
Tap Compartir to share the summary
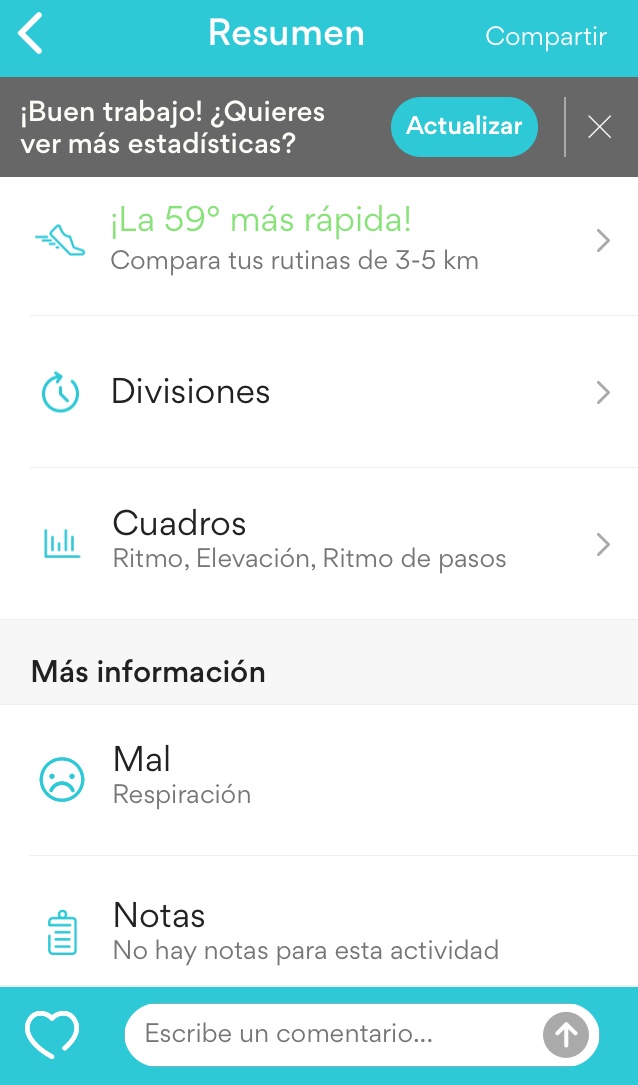[x=545, y=37]
